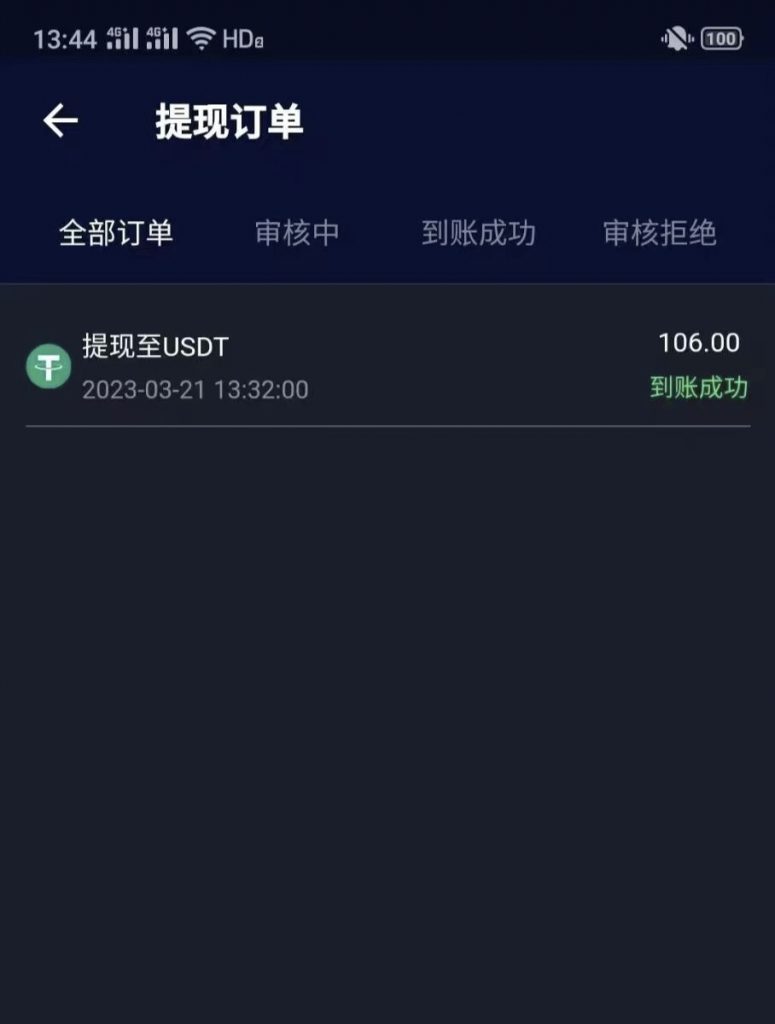
Task: Go back using the back arrow
Action: (x=60, y=121)
